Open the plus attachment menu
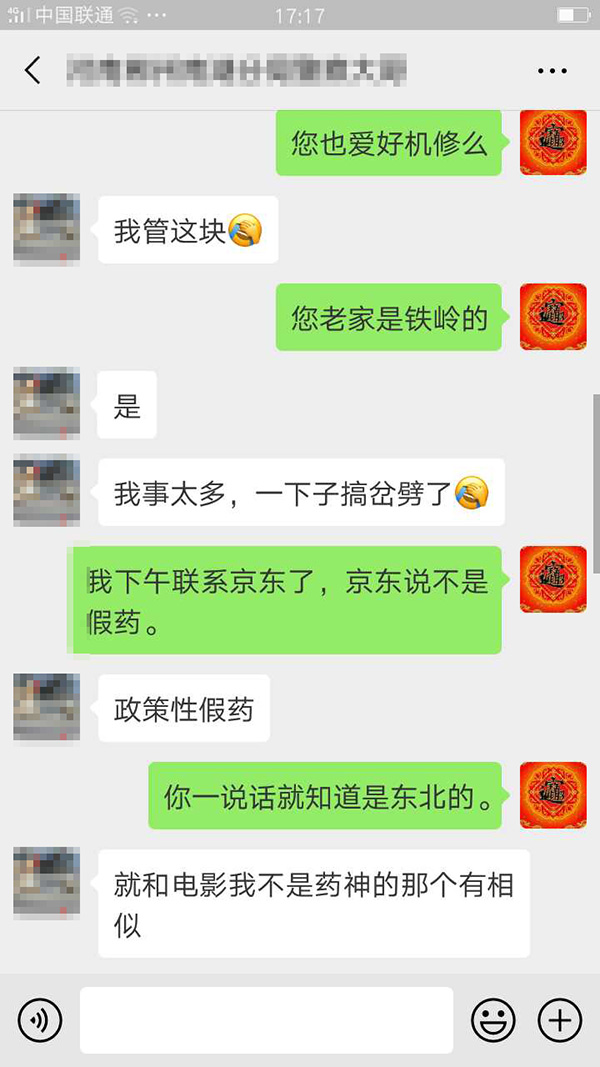Screen dimensions: 600x1067 pos(559,1020)
